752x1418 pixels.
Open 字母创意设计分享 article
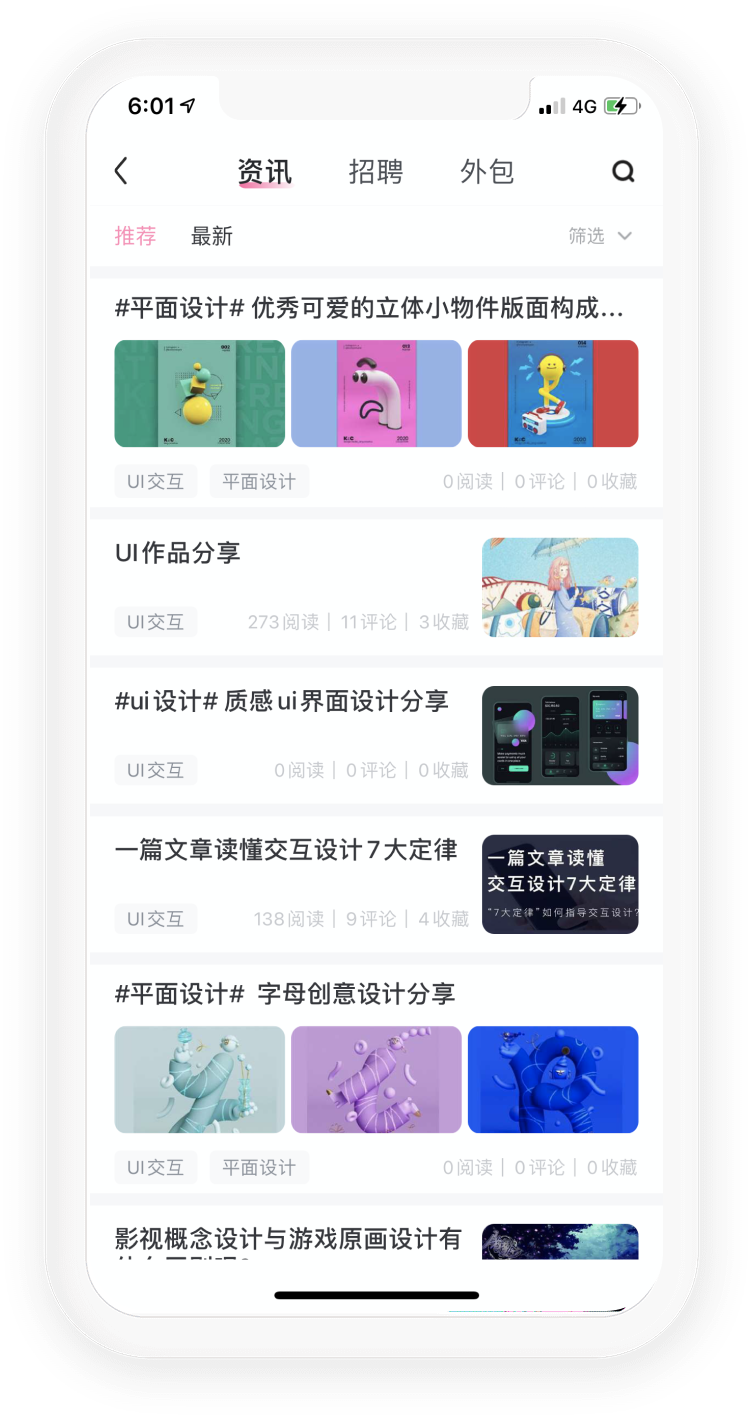coord(285,994)
